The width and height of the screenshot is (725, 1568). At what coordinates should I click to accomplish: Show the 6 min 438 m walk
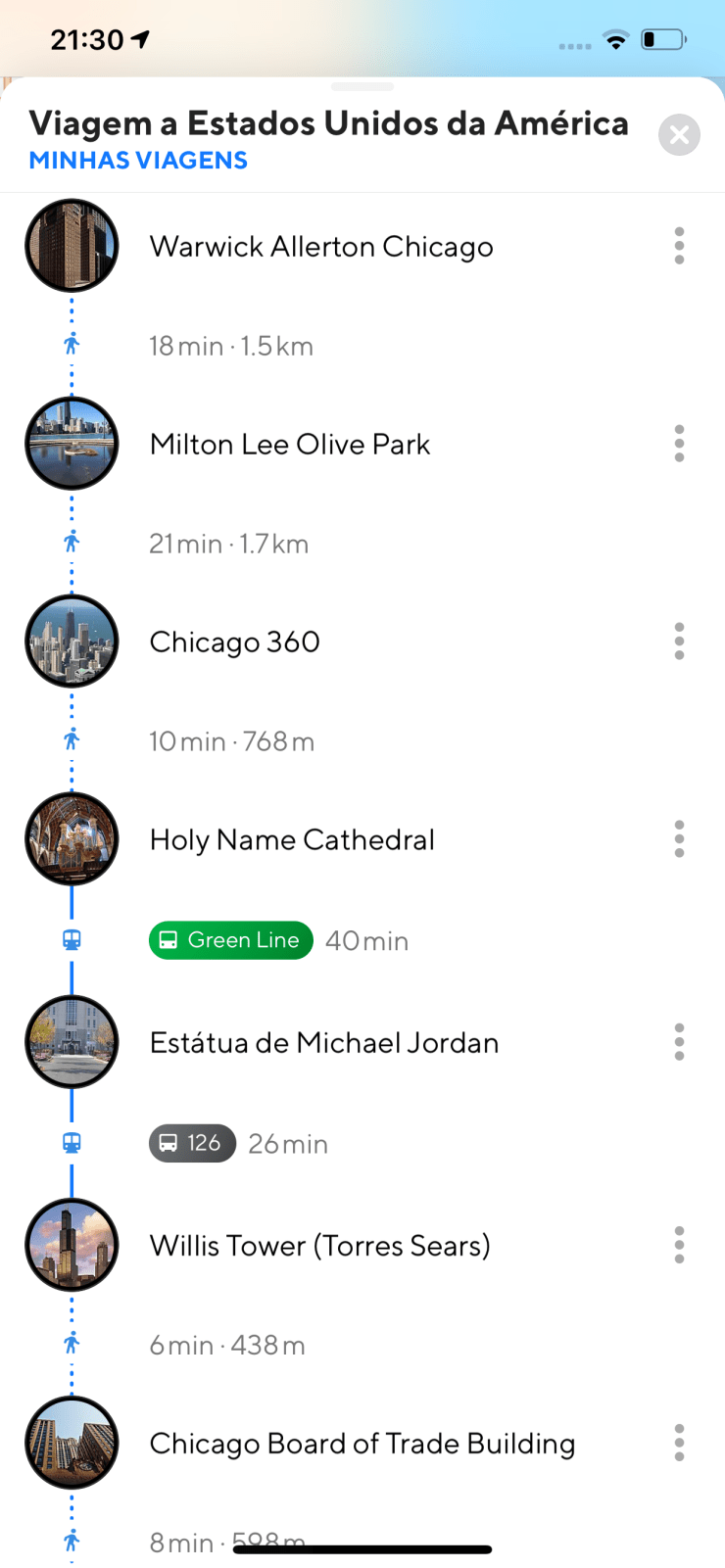pyautogui.click(x=226, y=1346)
